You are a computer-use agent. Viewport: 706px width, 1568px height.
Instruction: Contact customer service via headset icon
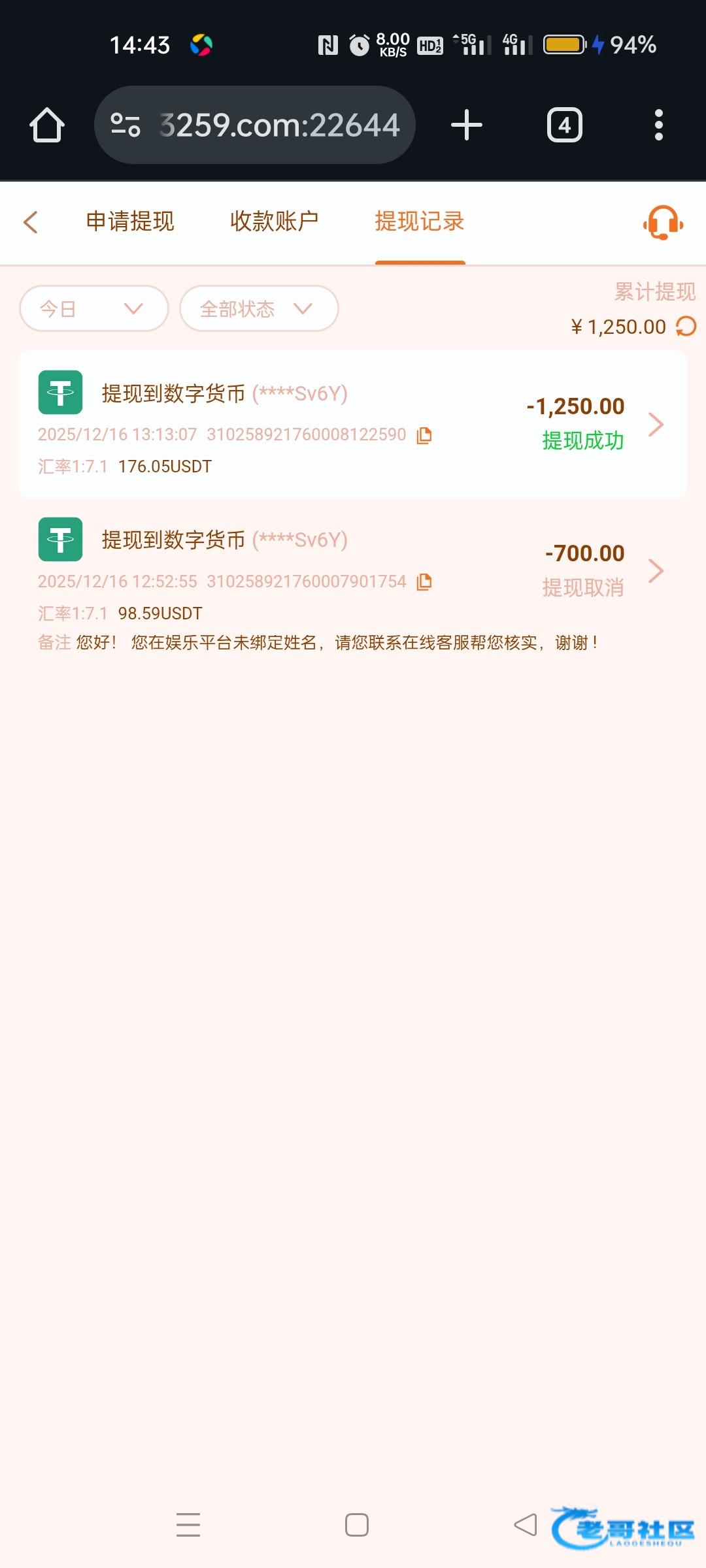point(663,223)
